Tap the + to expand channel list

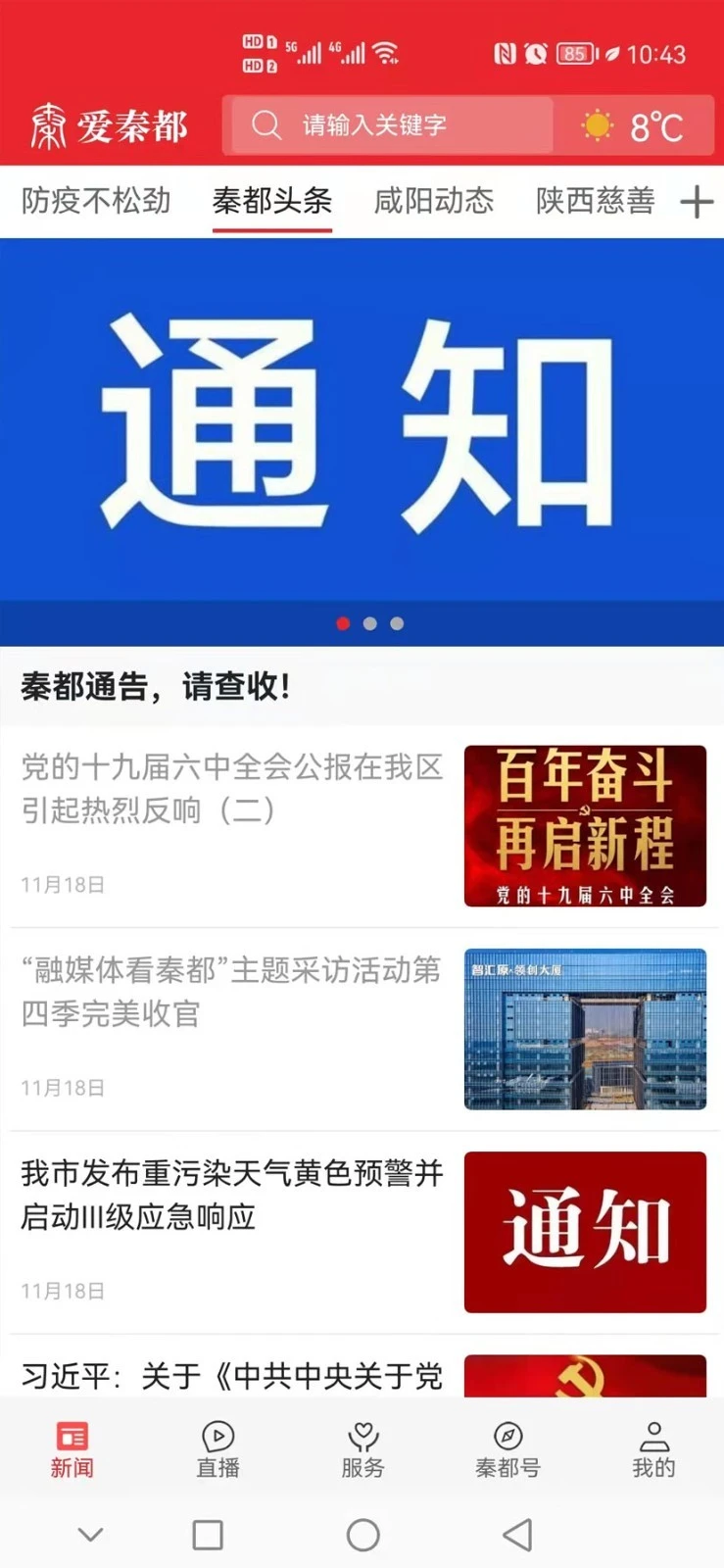tap(699, 201)
